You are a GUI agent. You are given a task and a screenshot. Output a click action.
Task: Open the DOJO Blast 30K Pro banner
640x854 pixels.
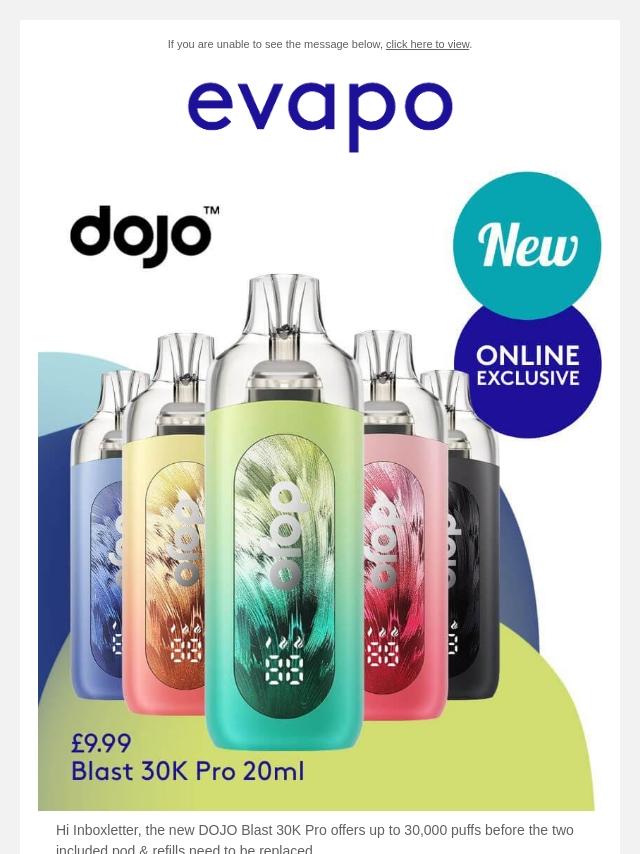point(320,491)
